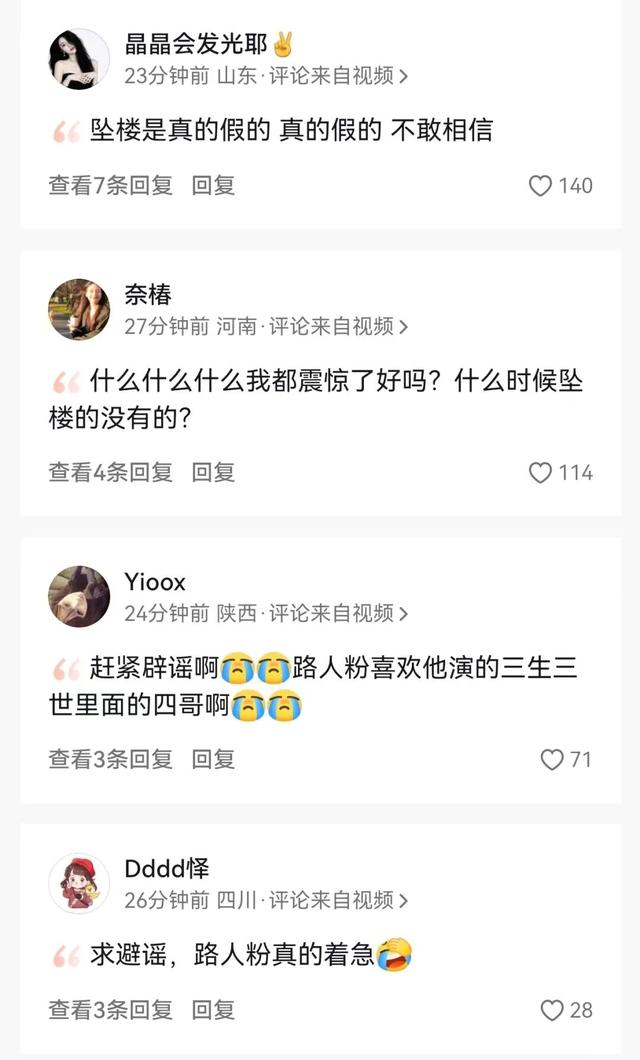View 3 replies under Dddd怿's comment
Image resolution: width=640 pixels, height=1060 pixels.
[x=110, y=1010]
